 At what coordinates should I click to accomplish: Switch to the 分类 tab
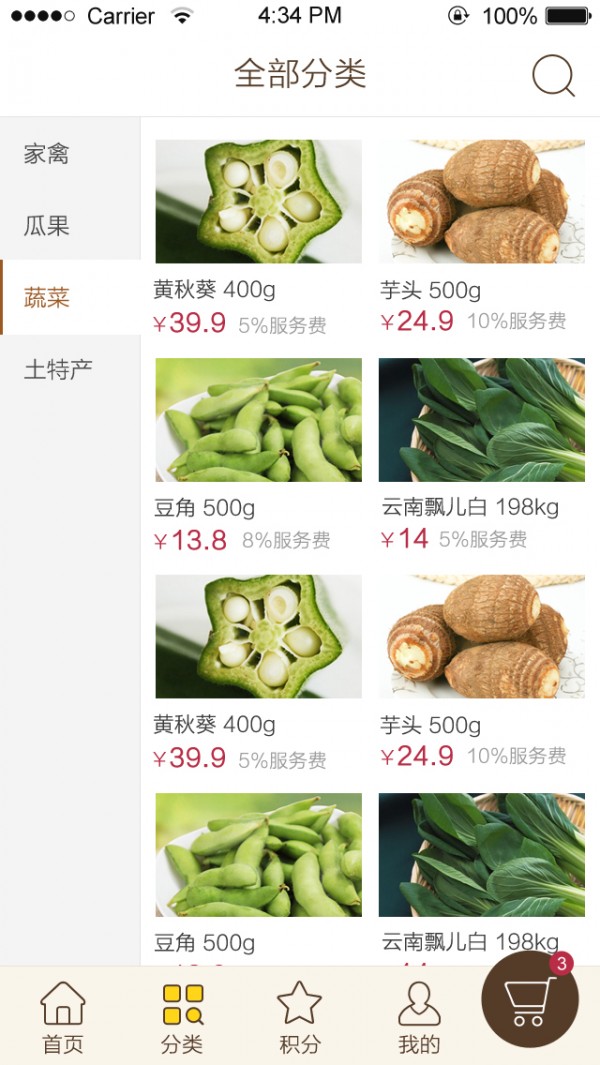click(x=182, y=1016)
